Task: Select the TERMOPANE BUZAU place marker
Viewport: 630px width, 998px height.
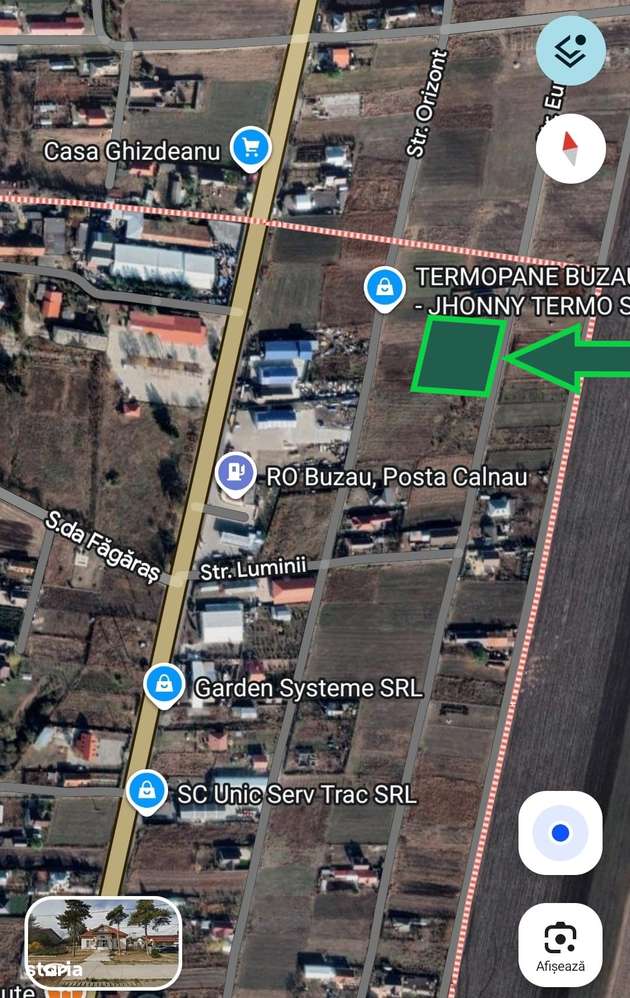Action: click(384, 288)
